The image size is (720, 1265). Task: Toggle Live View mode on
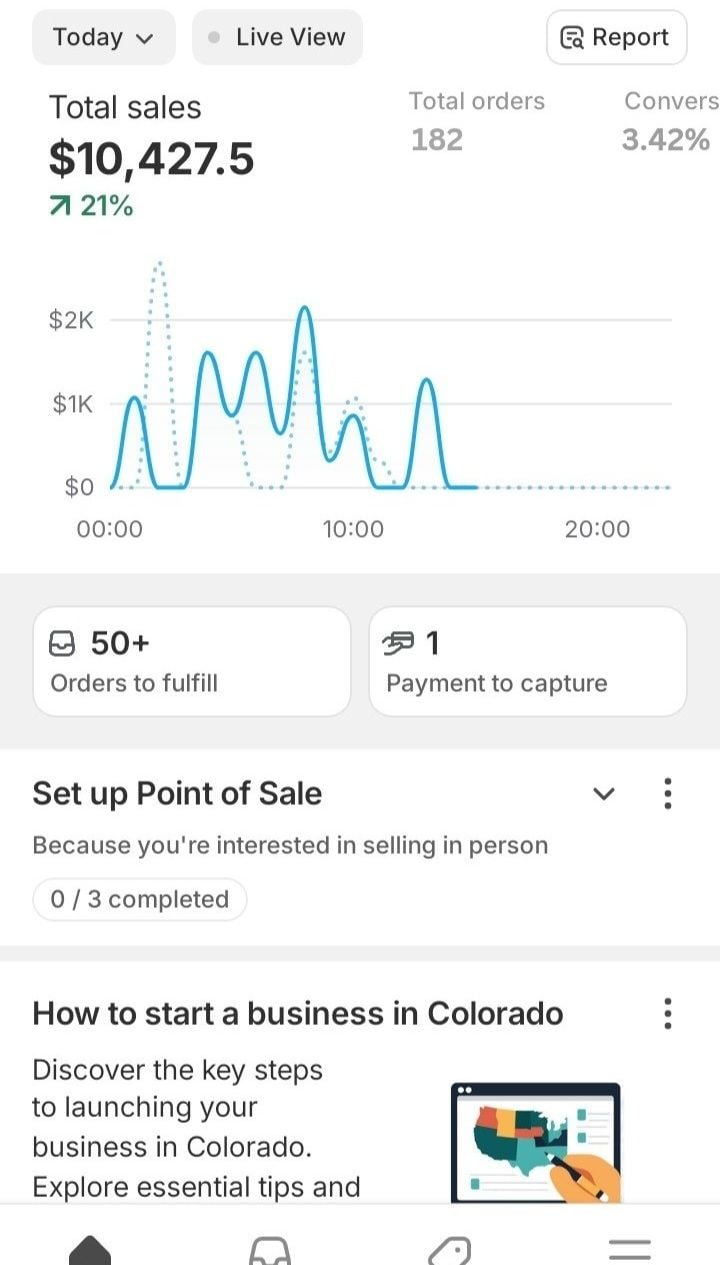(x=277, y=36)
